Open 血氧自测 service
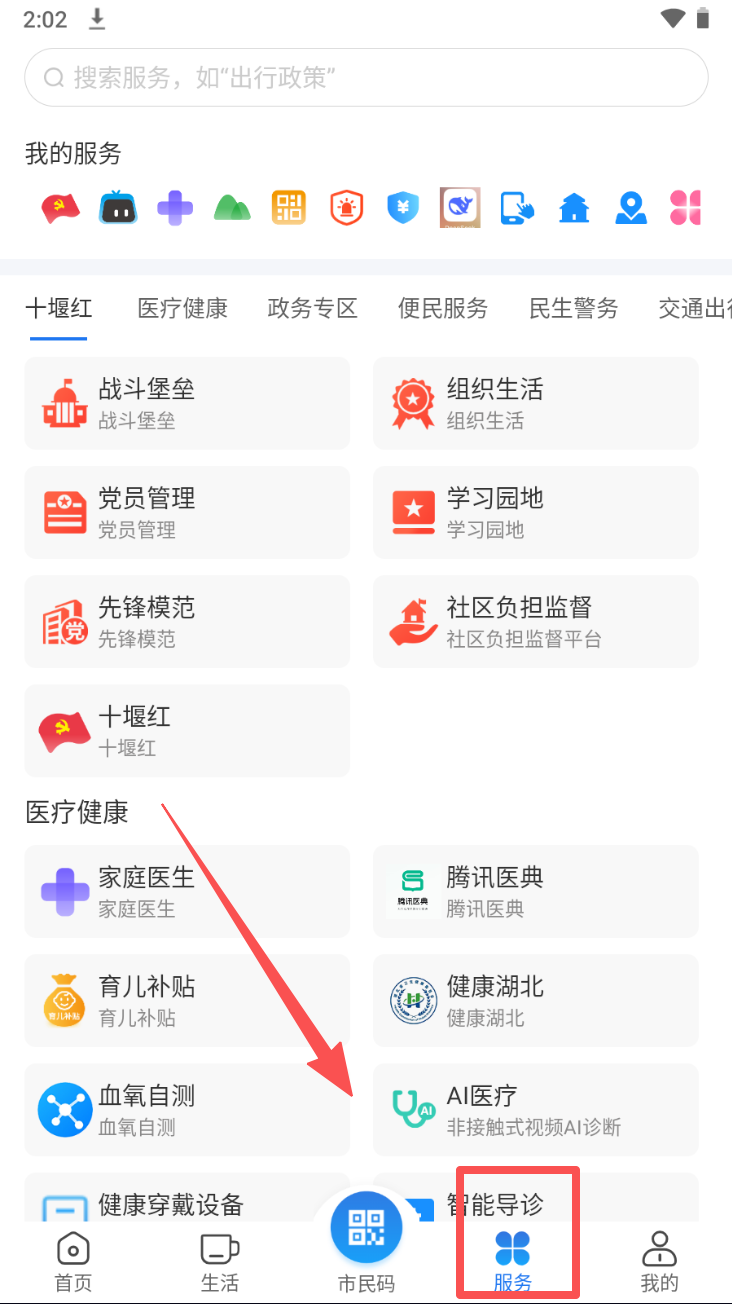 click(x=187, y=1109)
